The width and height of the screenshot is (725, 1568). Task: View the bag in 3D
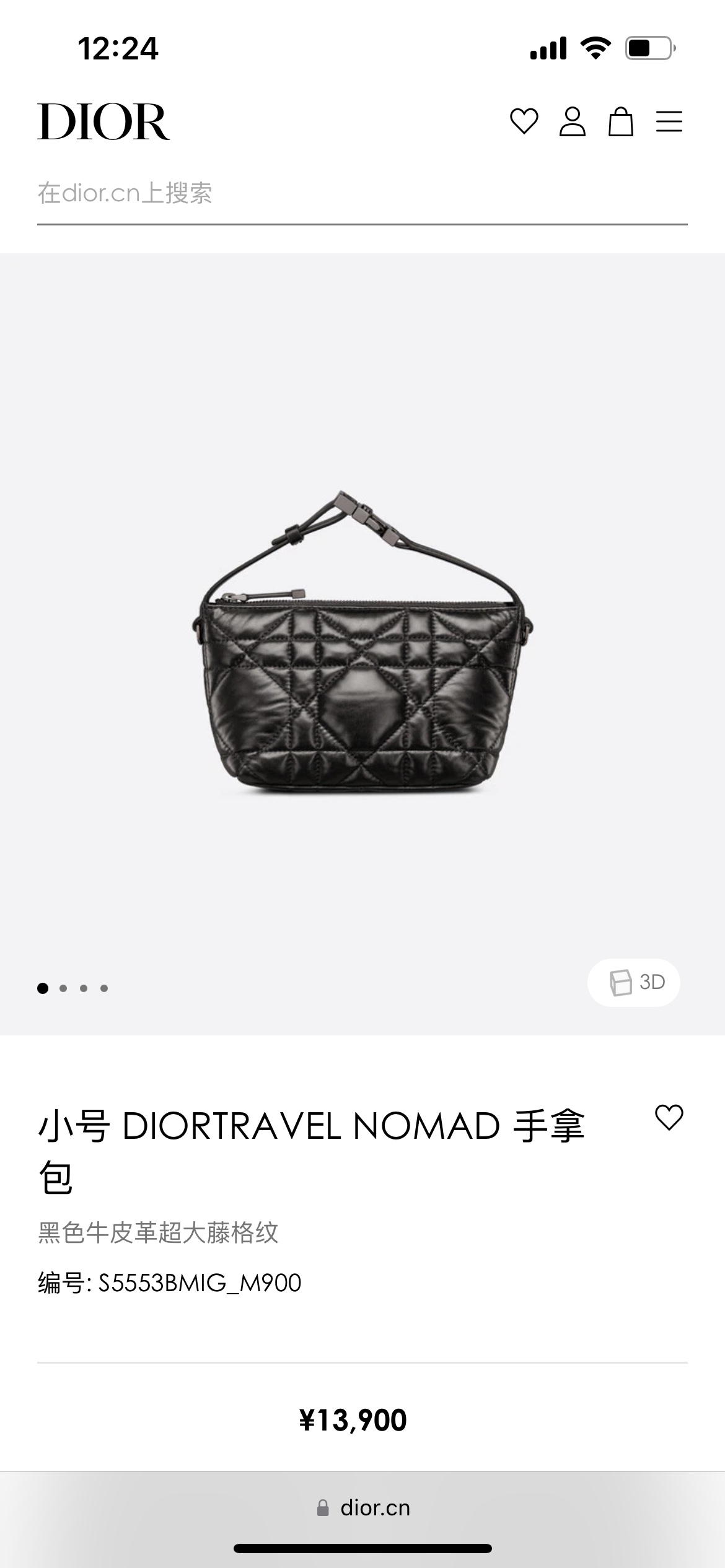coord(633,982)
